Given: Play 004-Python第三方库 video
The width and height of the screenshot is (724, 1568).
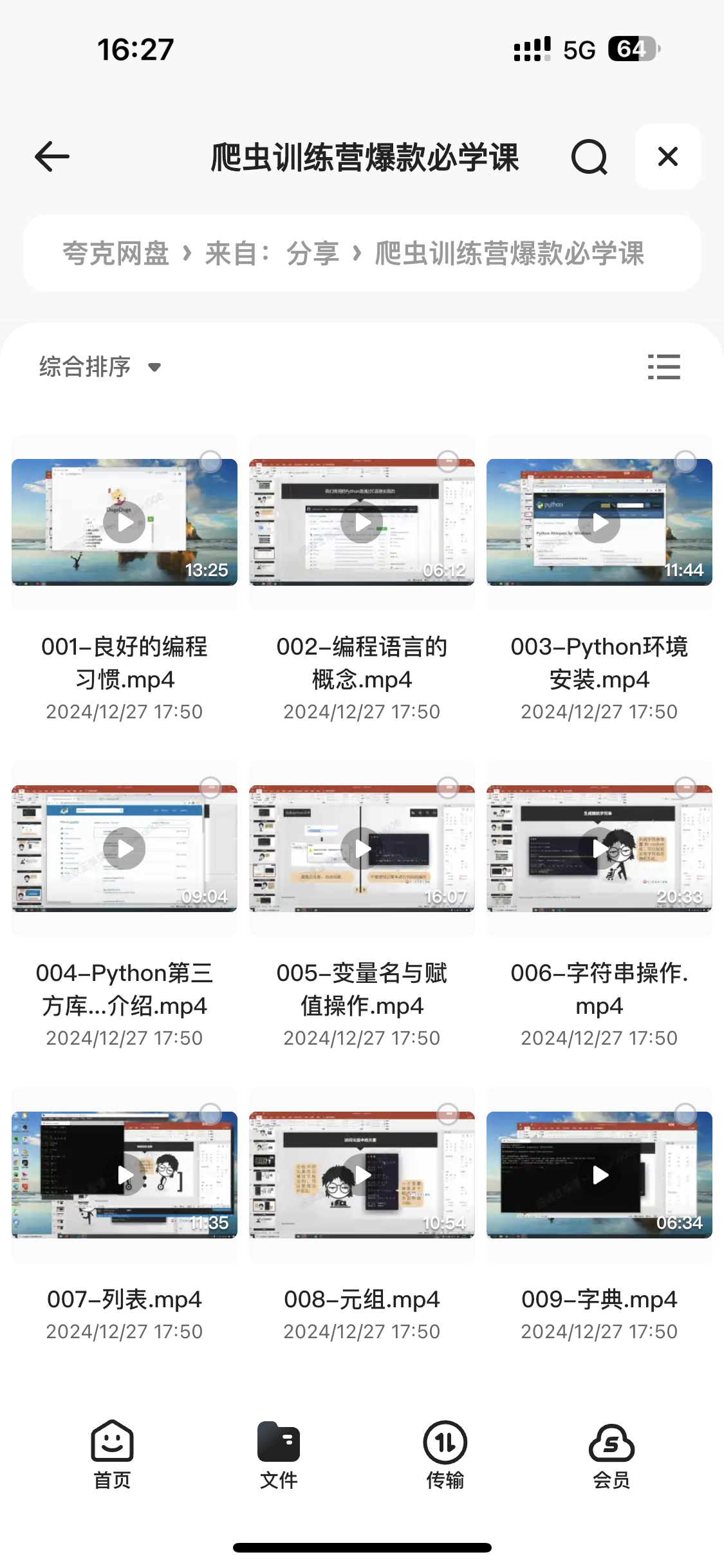Looking at the screenshot, I should tap(125, 848).
